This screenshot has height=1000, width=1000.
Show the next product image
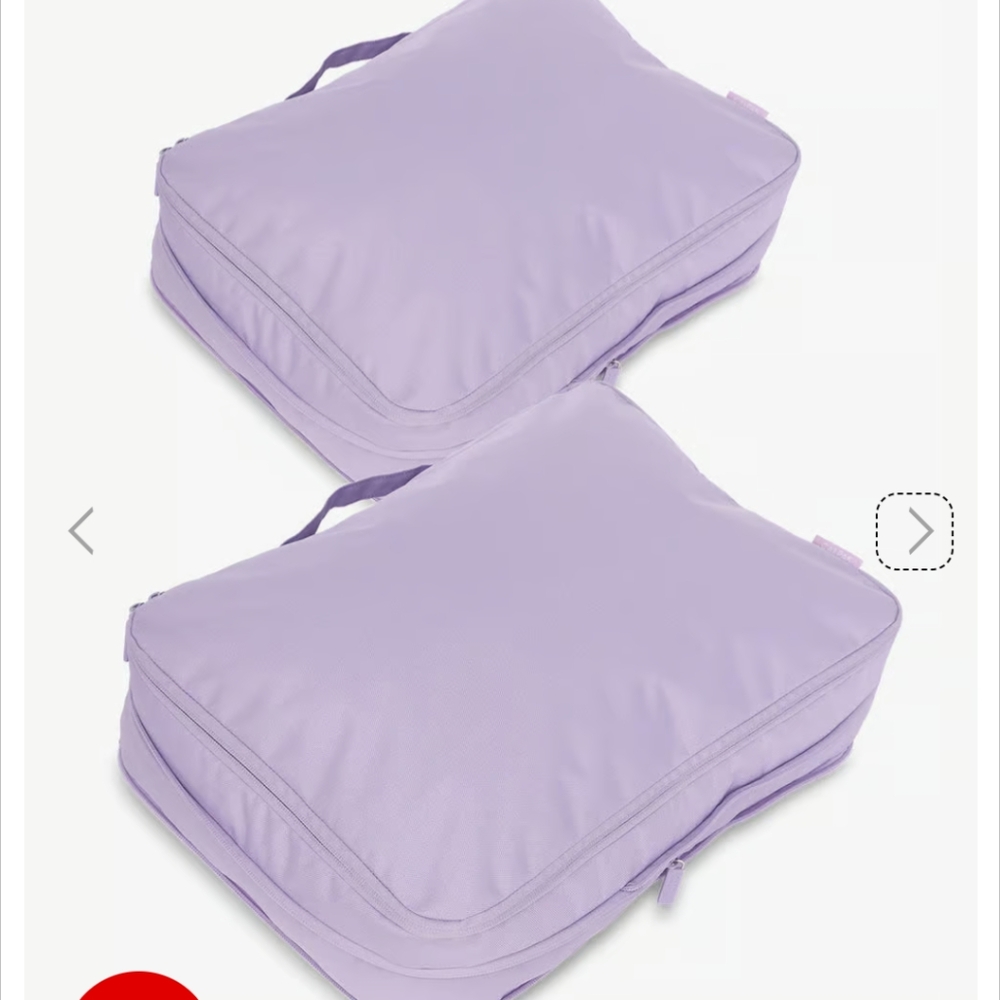(916, 531)
